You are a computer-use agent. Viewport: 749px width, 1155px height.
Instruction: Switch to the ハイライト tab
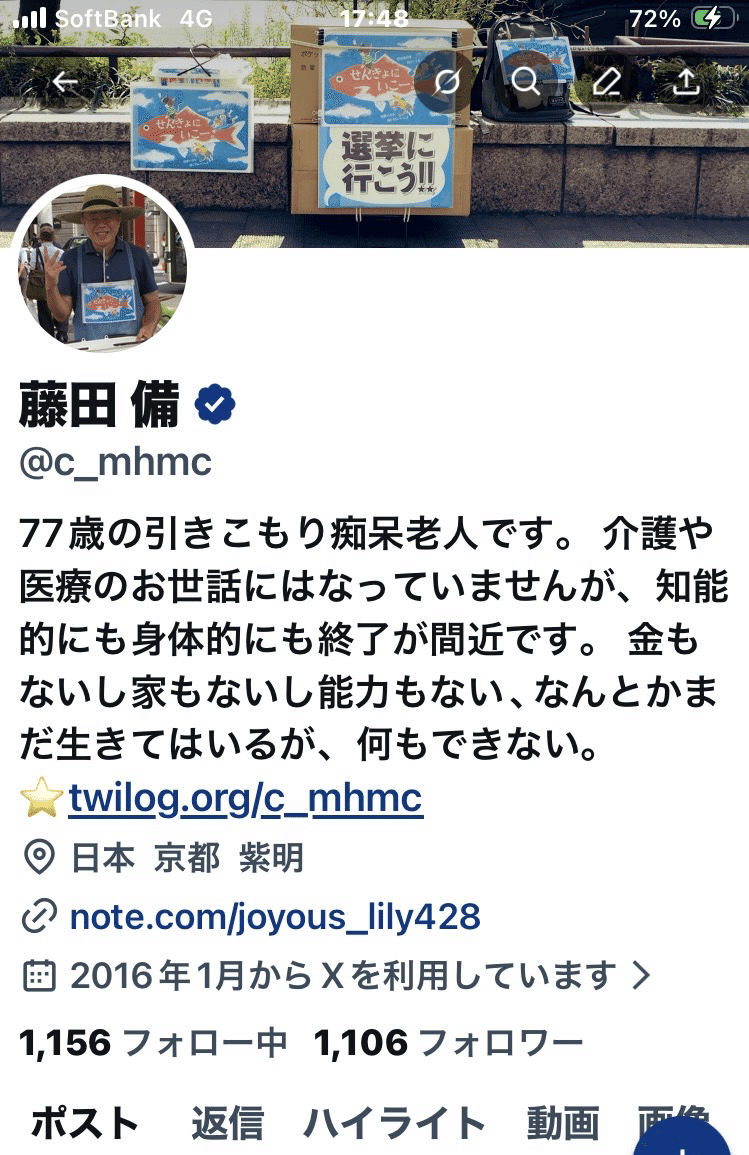tap(395, 1123)
